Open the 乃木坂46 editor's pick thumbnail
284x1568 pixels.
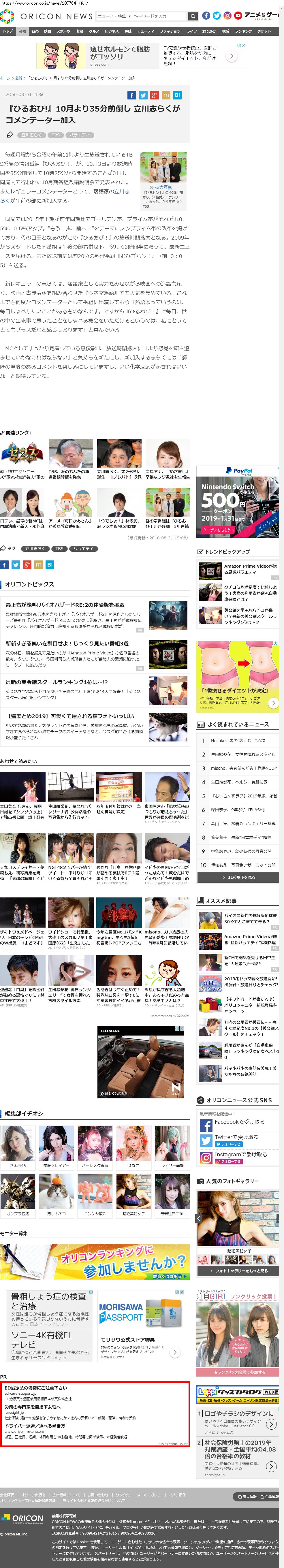[18, 1147]
